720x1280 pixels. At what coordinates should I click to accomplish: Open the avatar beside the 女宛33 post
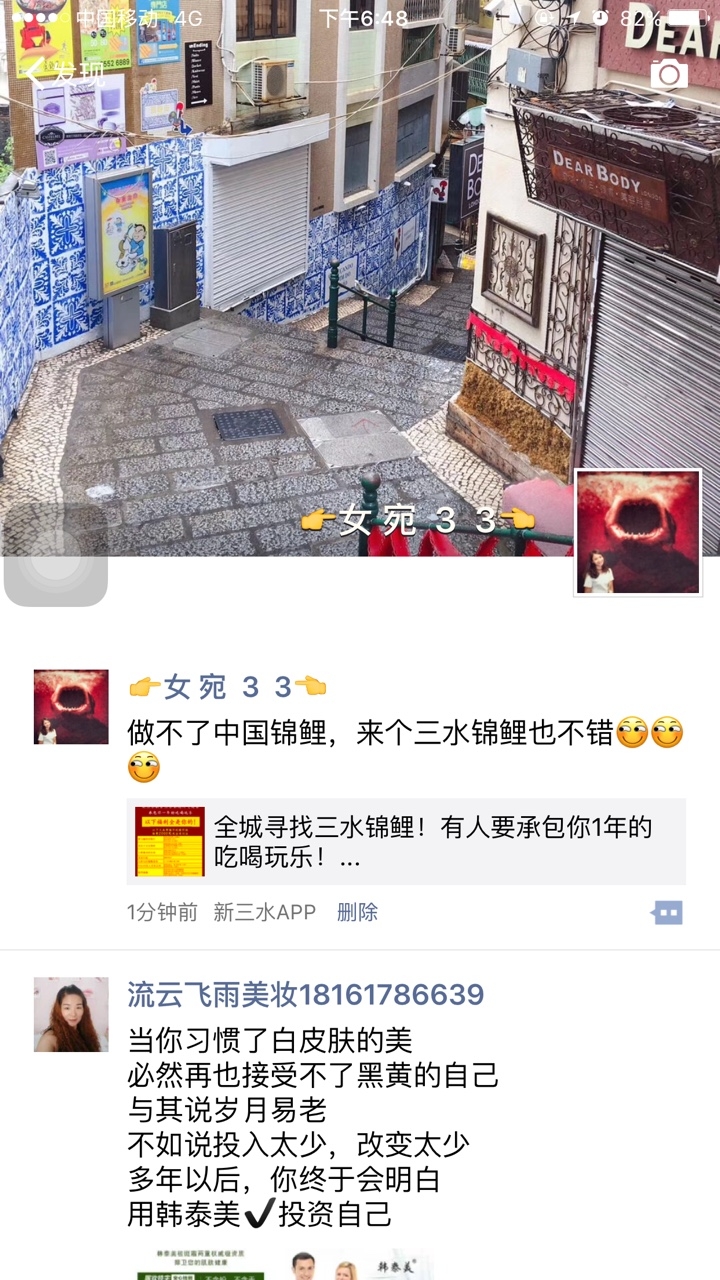(71, 707)
